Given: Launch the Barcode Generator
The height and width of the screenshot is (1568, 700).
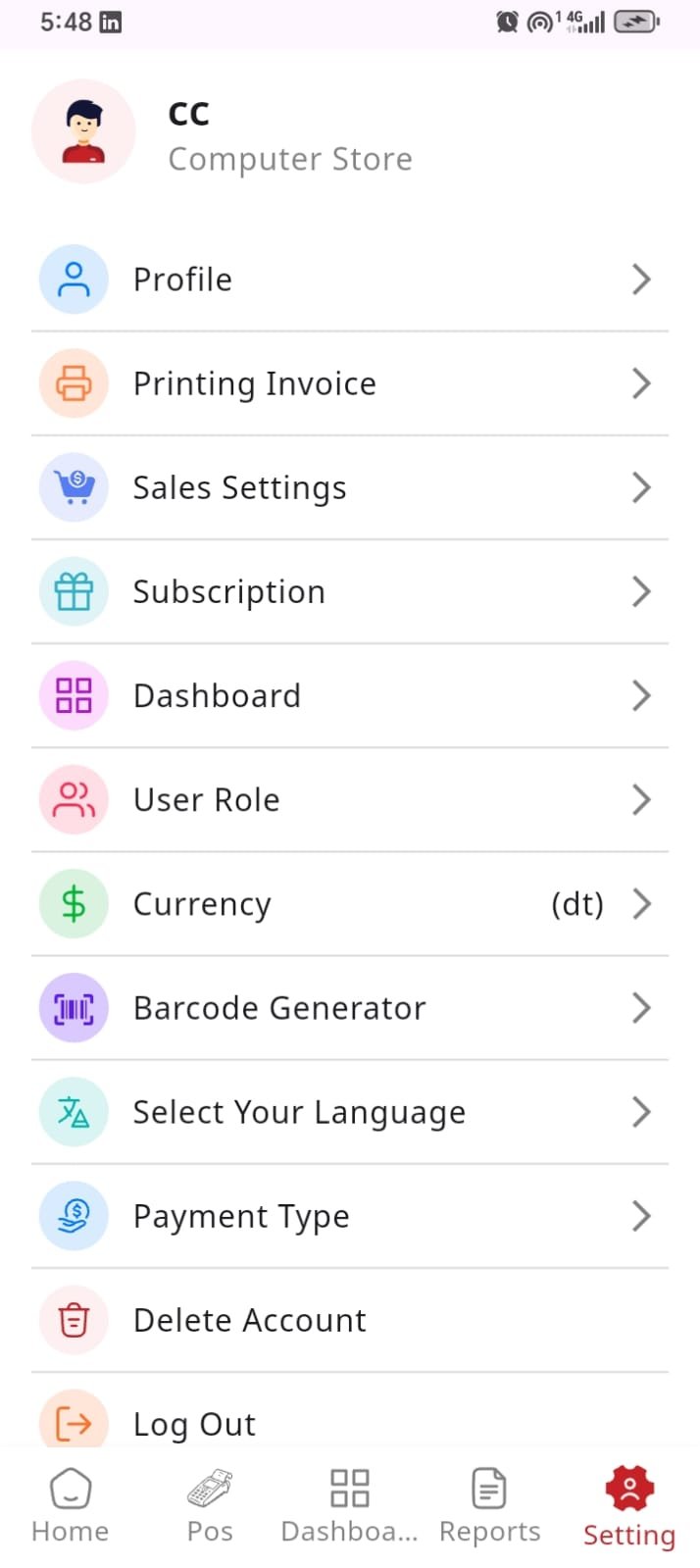Looking at the screenshot, I should point(349,1007).
